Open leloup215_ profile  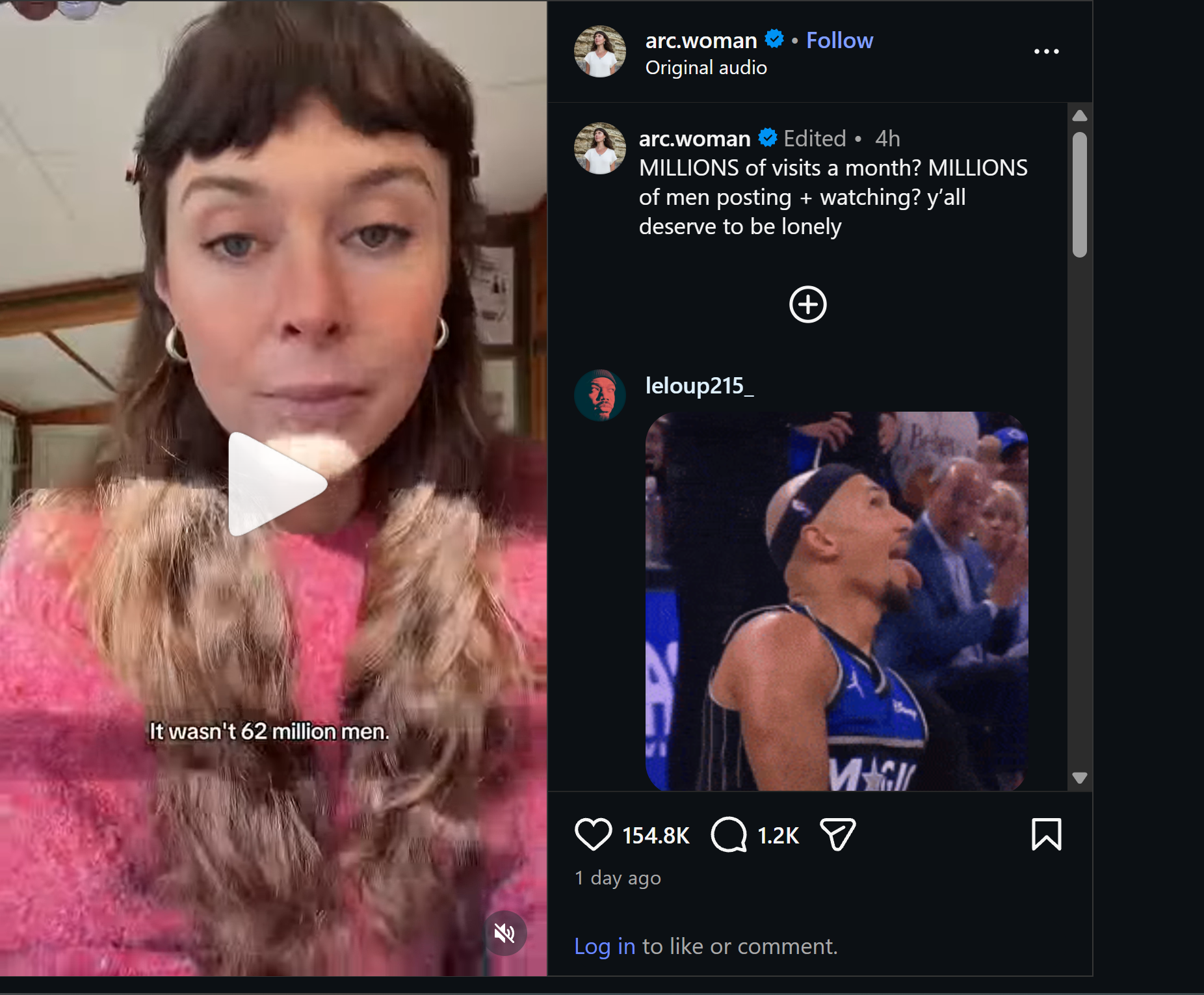pos(699,386)
